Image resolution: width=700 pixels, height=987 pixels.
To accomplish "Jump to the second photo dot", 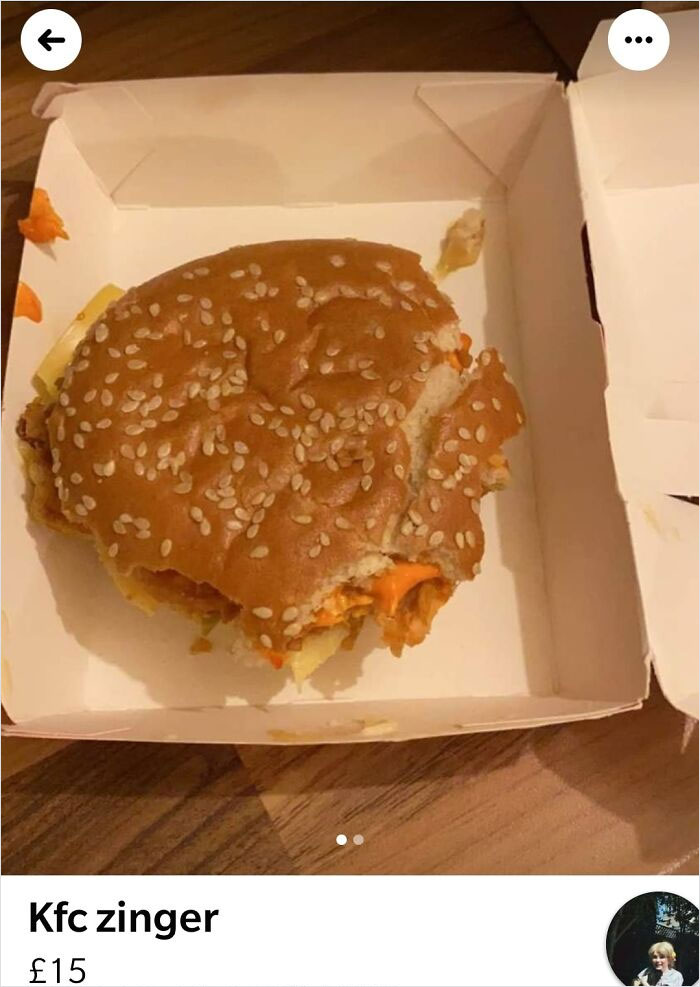I will [358, 840].
